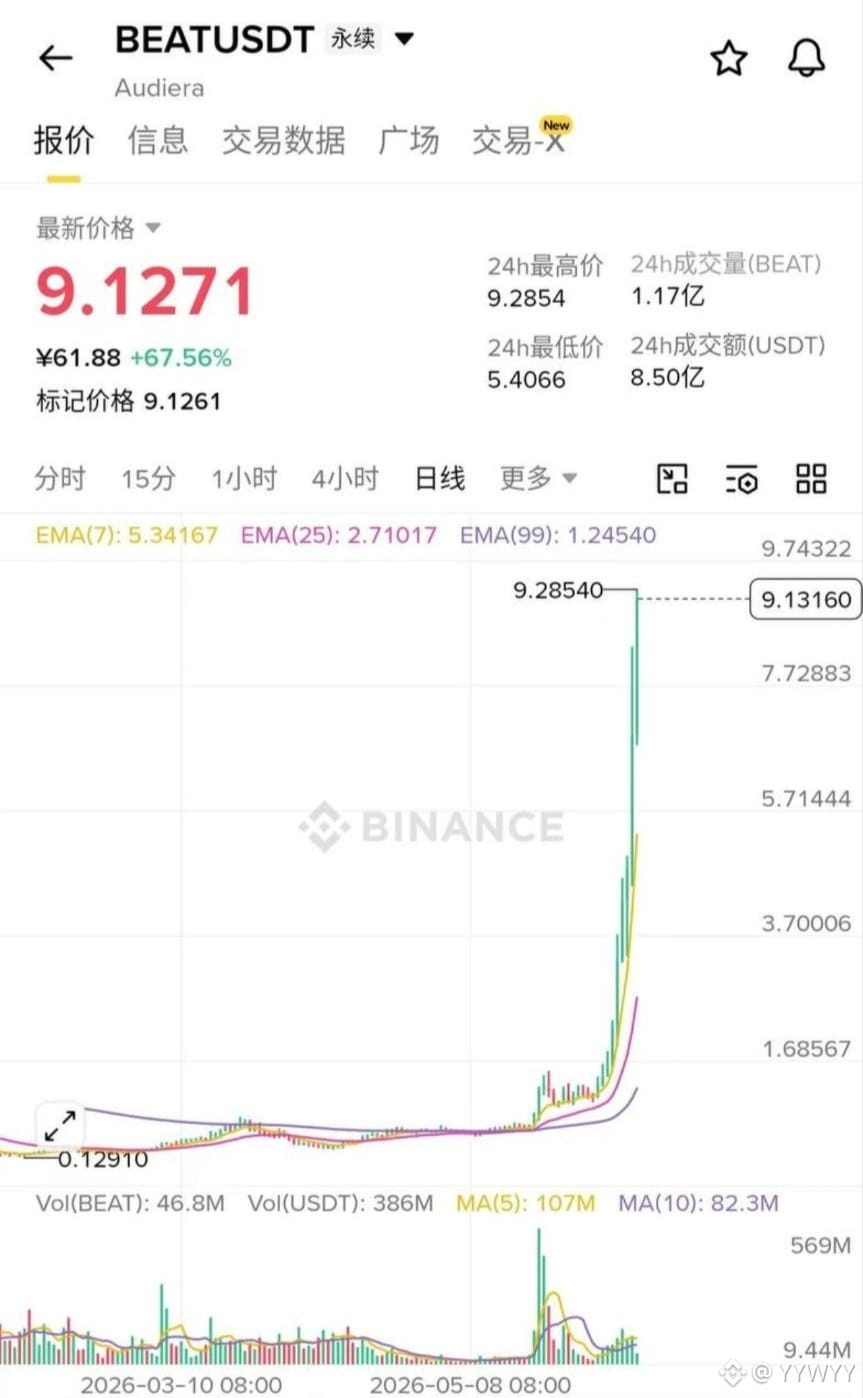Open the BEATUSDT pair selector dropdown
863x1398 pixels.
[404, 39]
